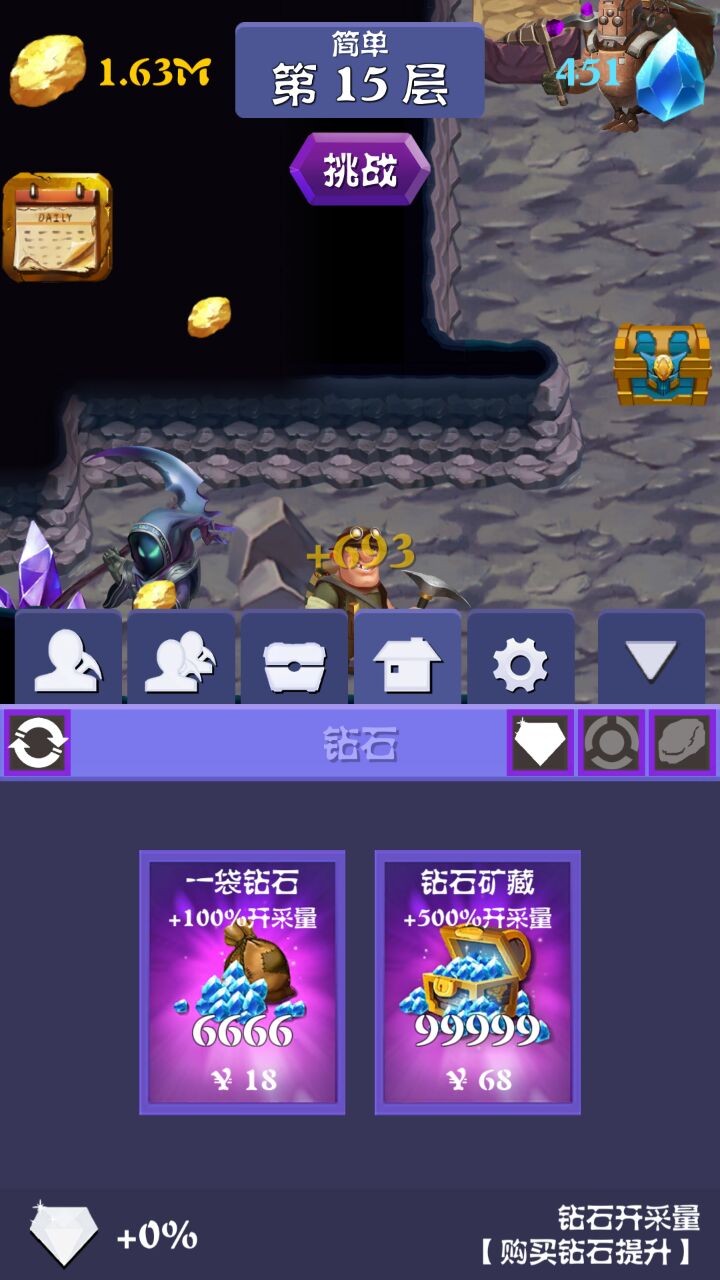Collect the floating gold nugget
This screenshot has height=1280, width=720.
[209, 316]
